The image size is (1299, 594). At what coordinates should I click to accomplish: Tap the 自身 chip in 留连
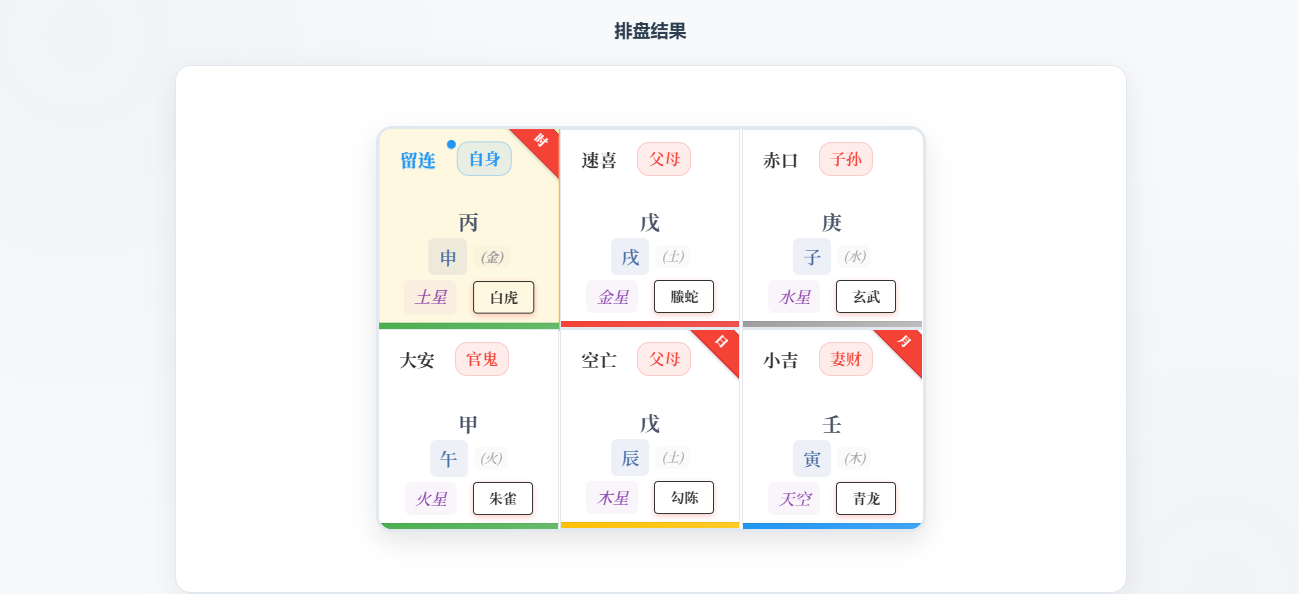484,159
